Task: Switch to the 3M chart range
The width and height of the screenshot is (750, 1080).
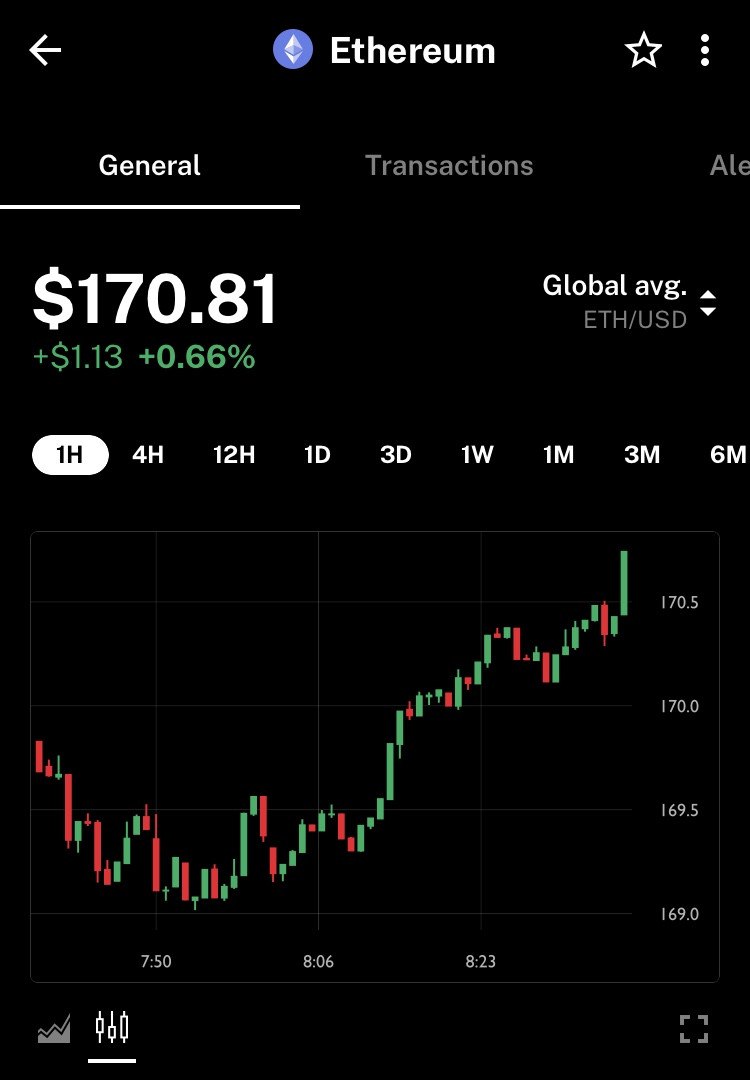Action: pos(642,455)
